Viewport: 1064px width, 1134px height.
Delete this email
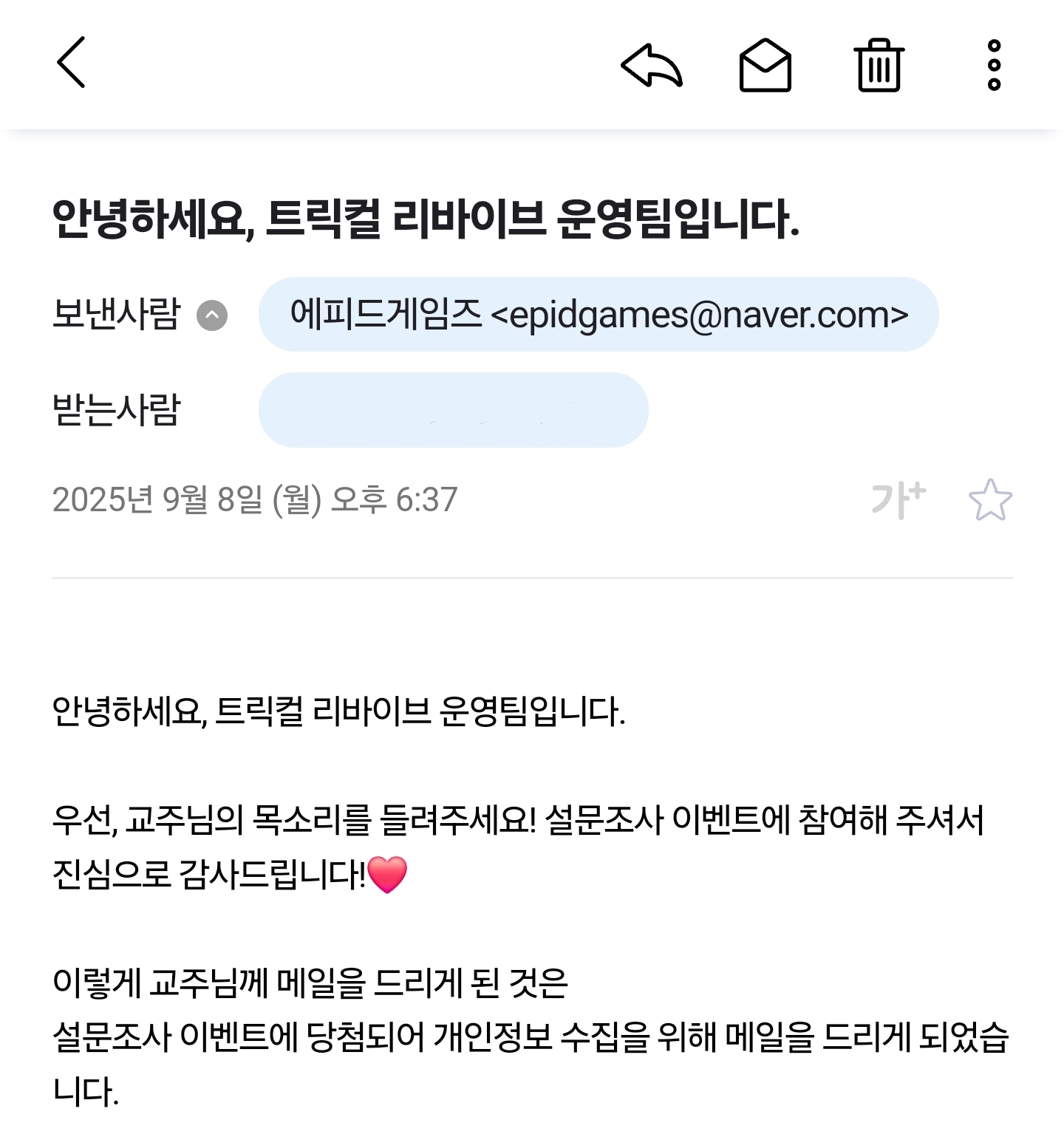879,65
